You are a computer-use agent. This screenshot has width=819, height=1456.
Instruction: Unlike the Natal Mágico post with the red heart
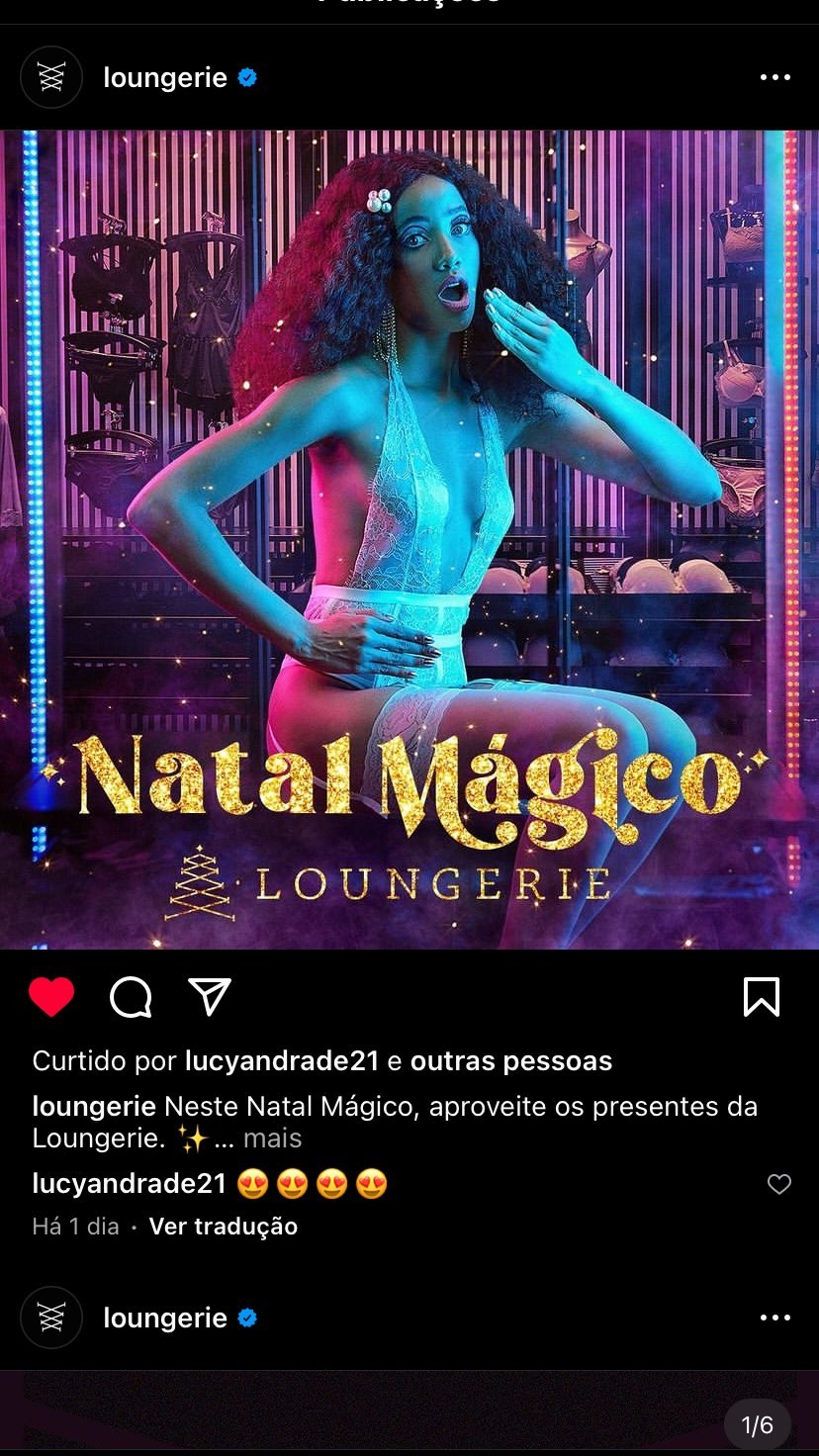point(51,997)
